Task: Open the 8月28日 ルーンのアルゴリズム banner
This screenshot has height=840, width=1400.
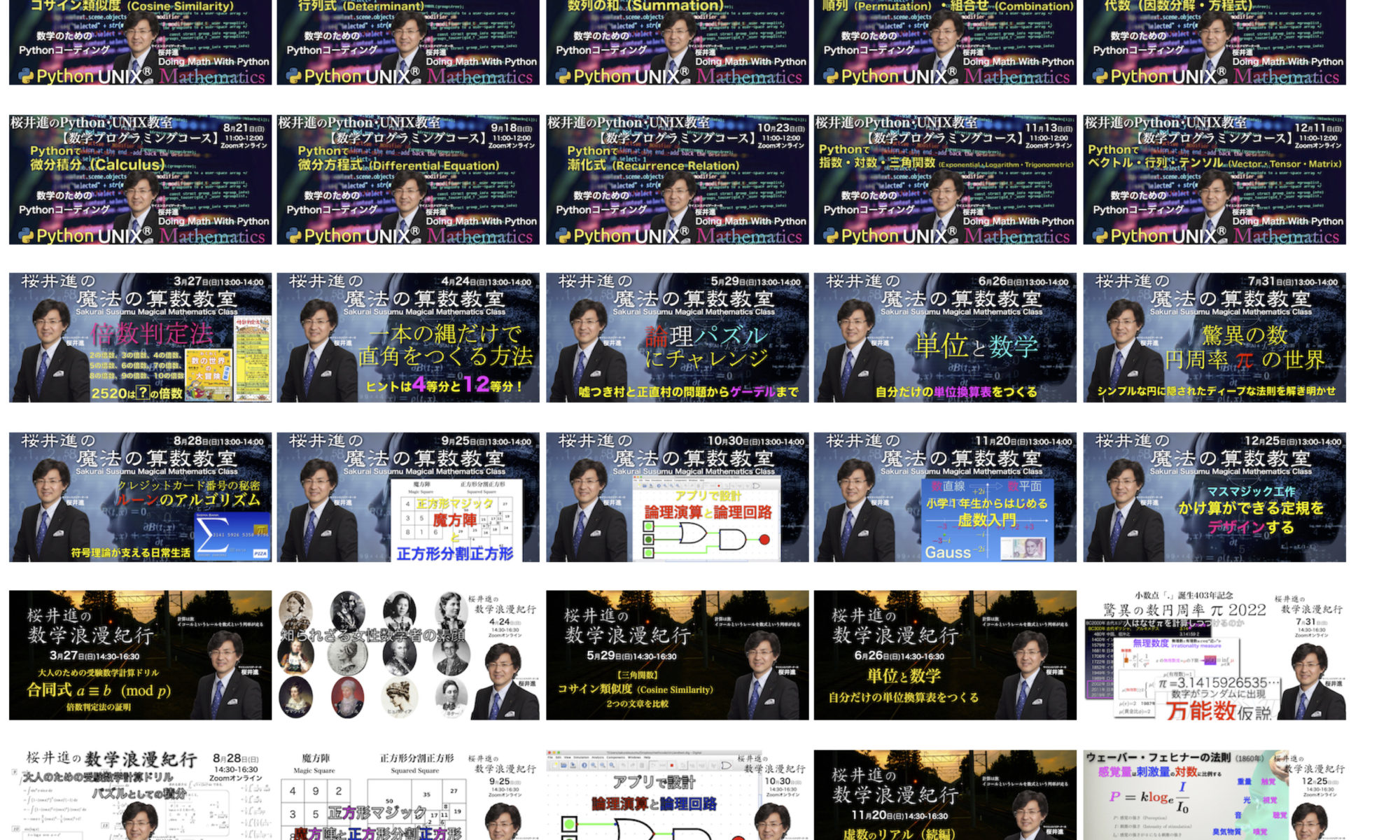Action: 140,497
